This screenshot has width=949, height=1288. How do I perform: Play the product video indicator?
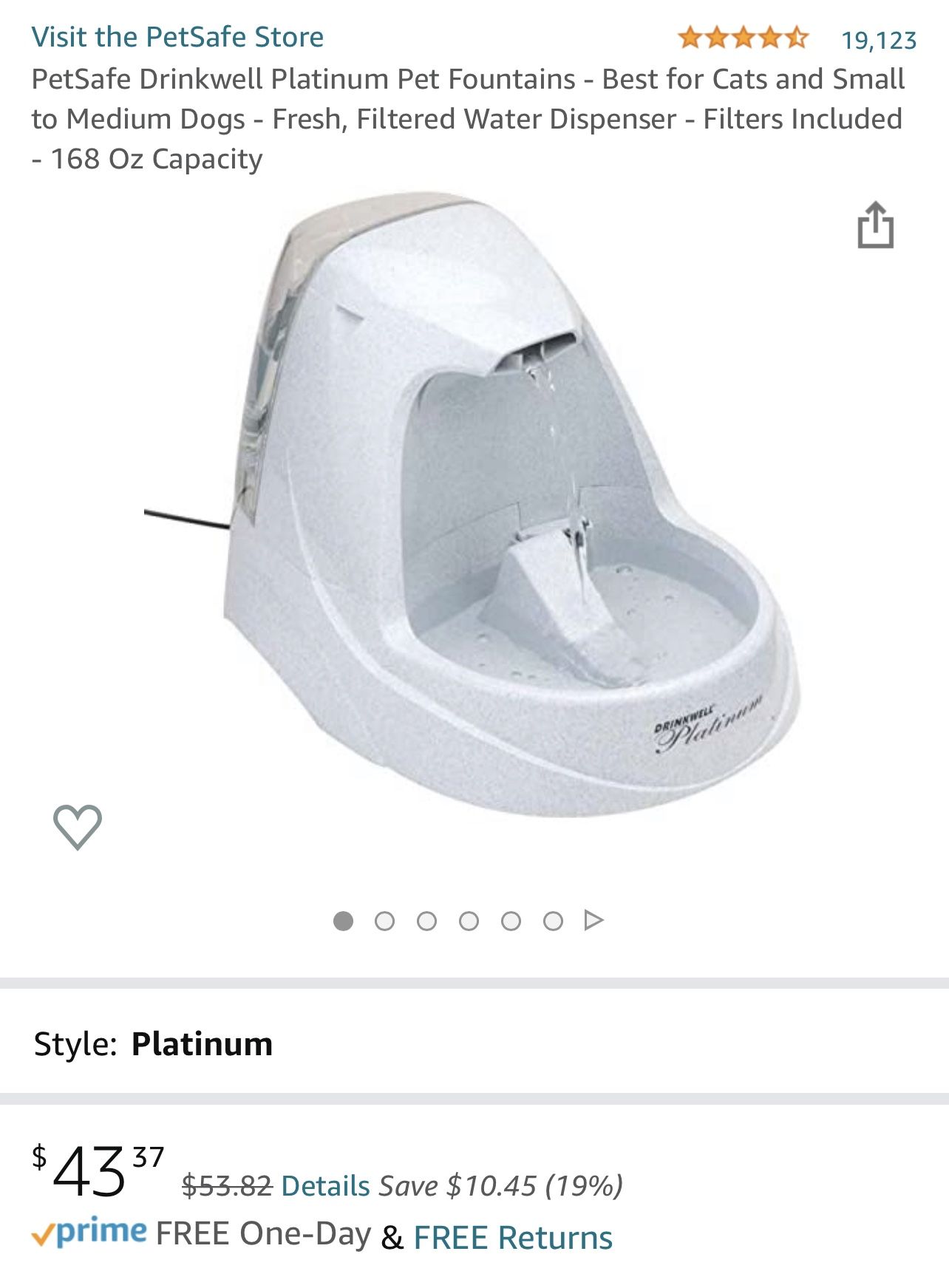(593, 921)
